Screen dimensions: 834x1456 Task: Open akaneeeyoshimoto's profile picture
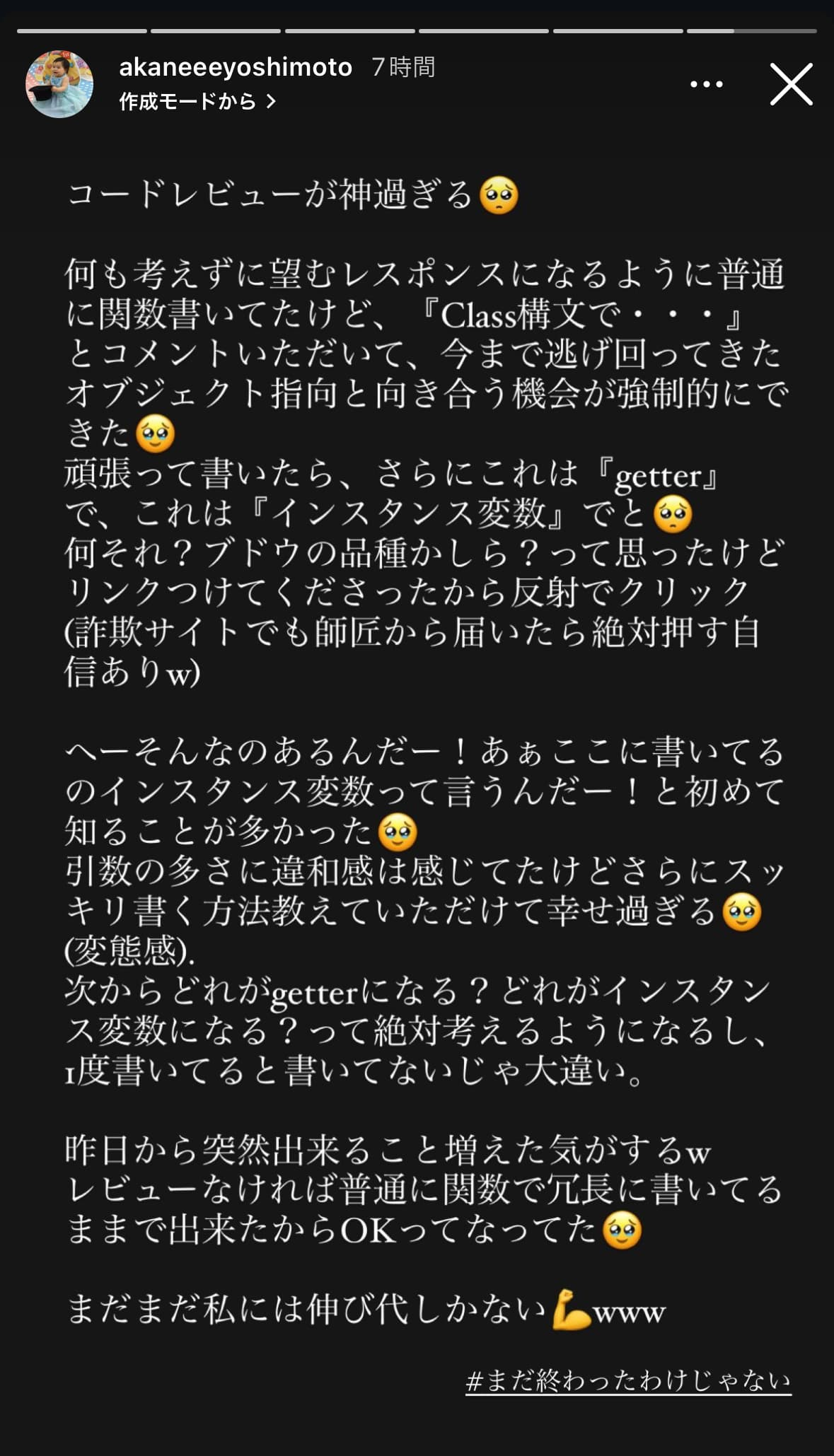coord(59,84)
